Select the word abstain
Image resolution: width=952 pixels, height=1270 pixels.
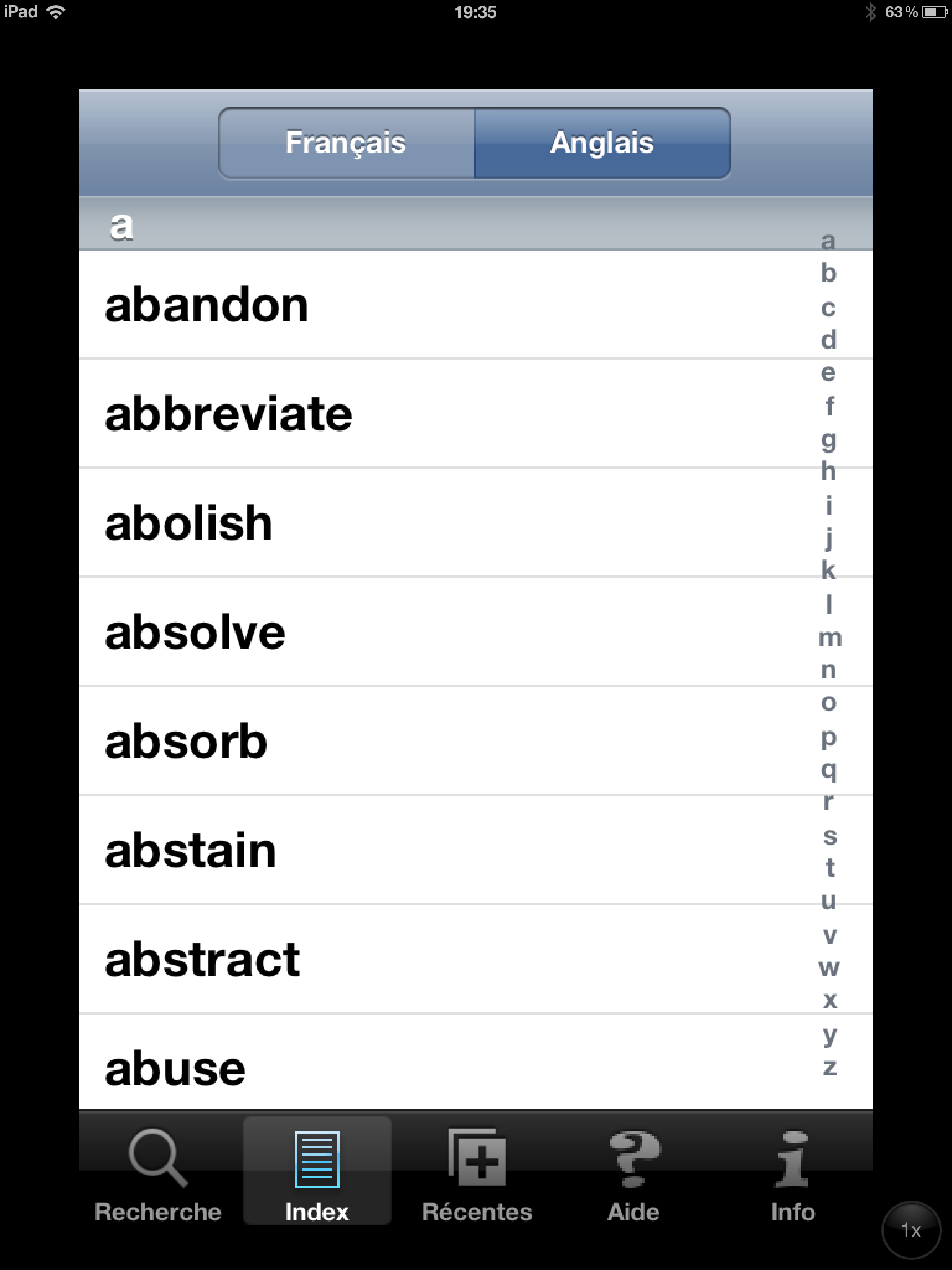tap(190, 850)
